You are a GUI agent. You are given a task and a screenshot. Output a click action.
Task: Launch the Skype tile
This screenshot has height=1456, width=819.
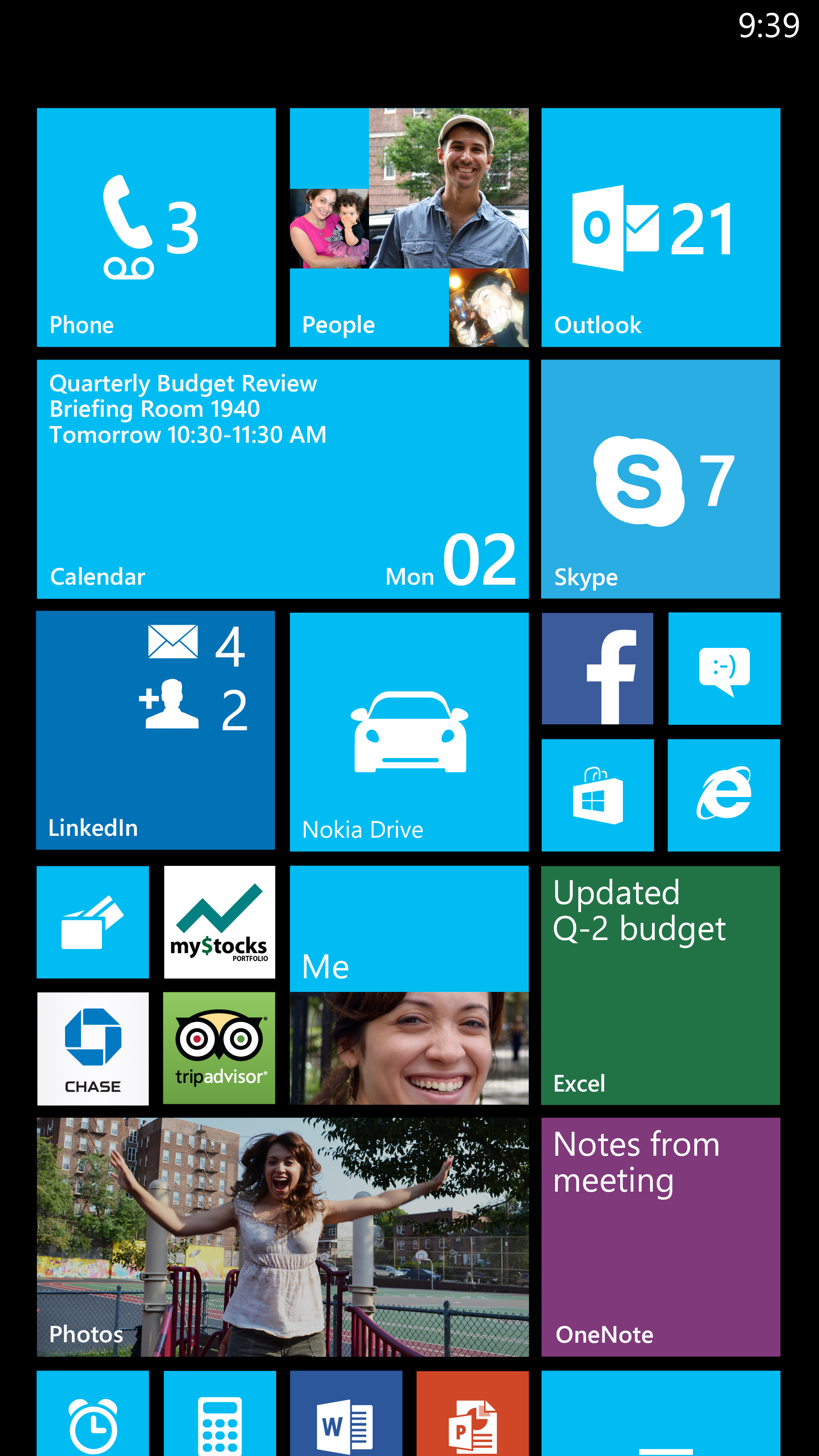pos(660,479)
